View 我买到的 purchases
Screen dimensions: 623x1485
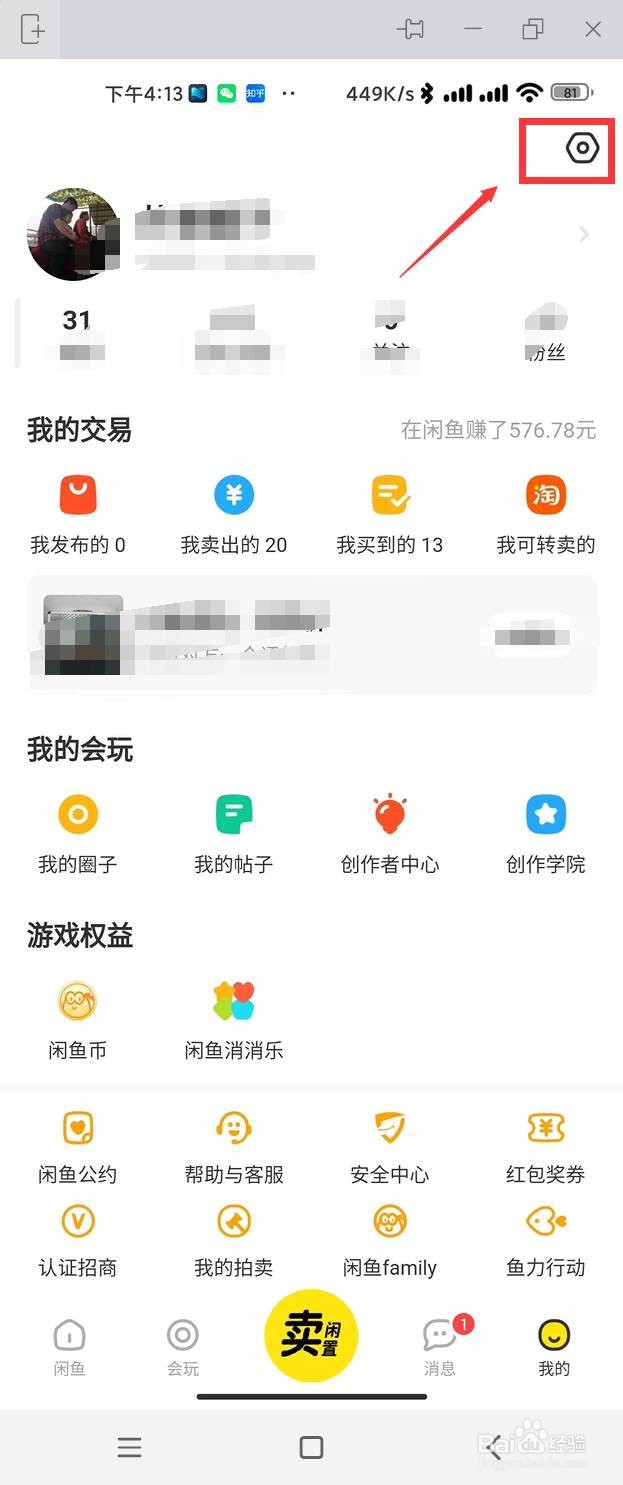(390, 514)
